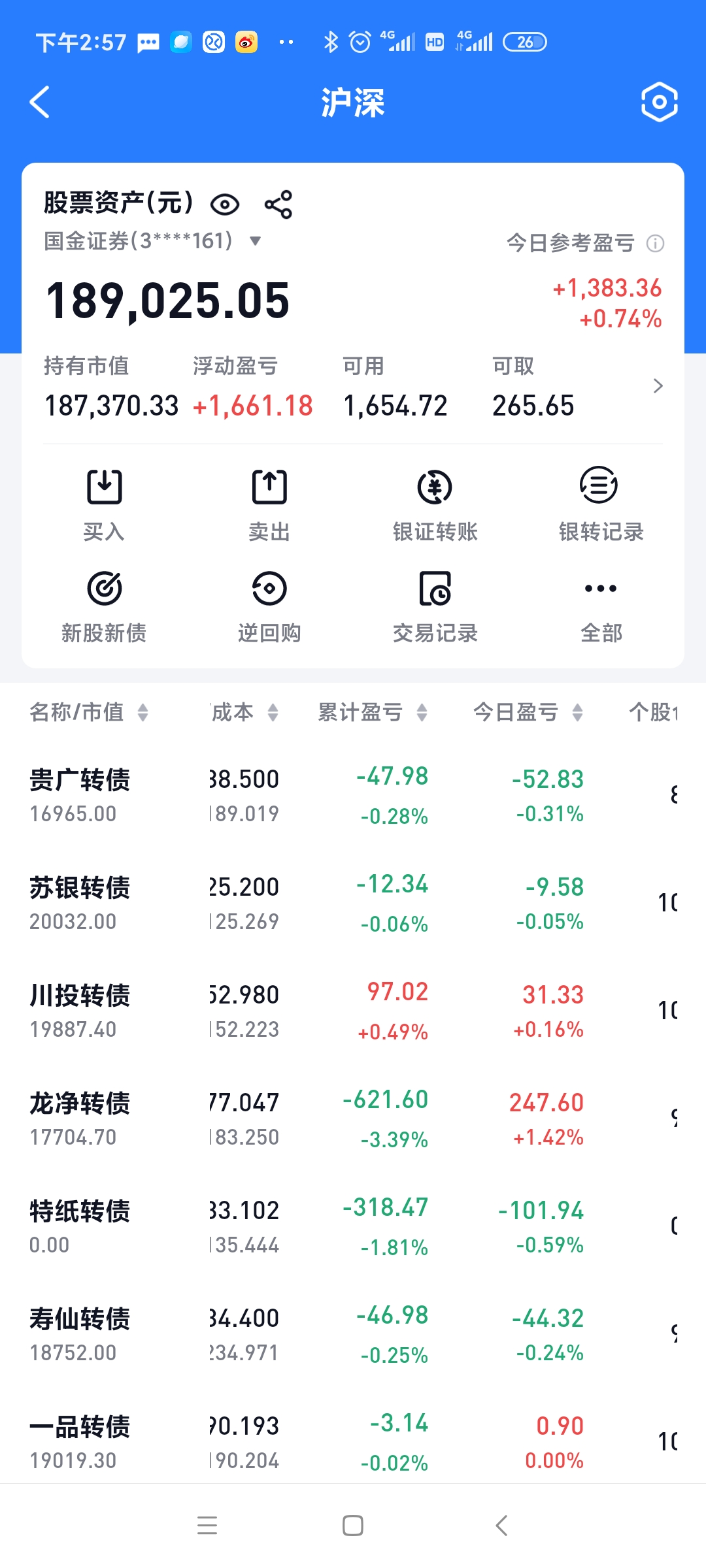
Task: Show info about 今日参考盈亏
Action: click(x=655, y=244)
